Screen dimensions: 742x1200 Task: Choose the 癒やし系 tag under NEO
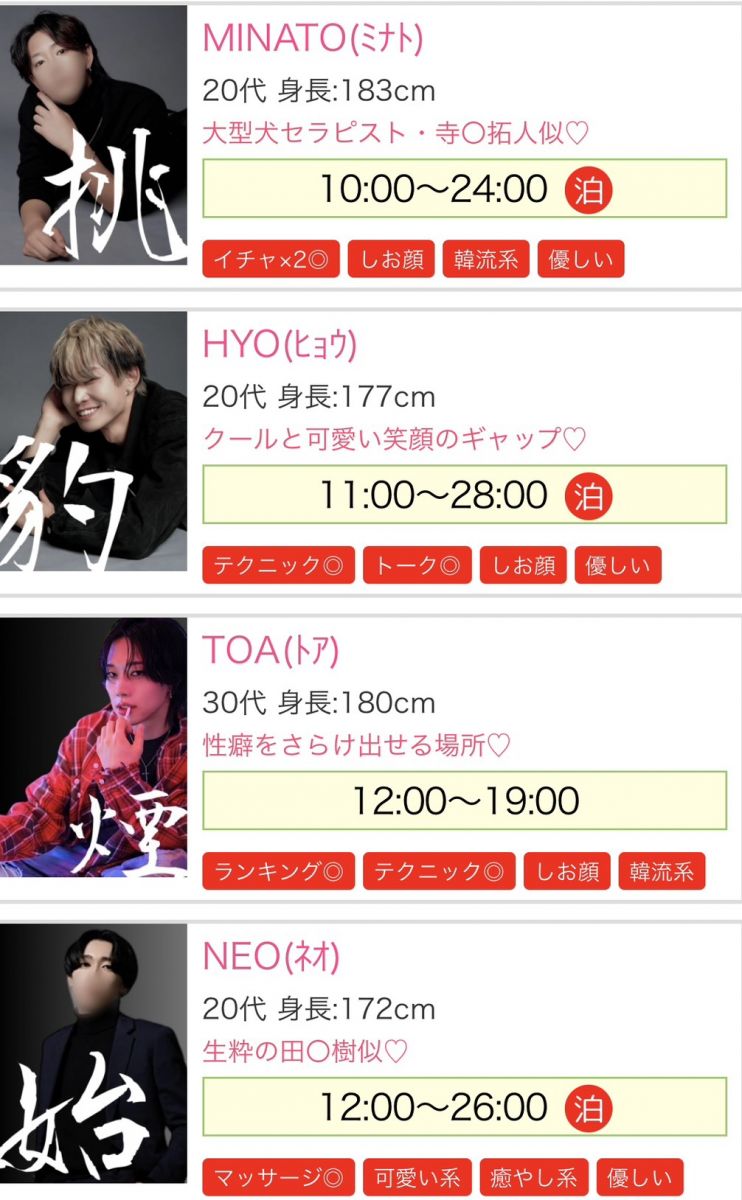534,1177
